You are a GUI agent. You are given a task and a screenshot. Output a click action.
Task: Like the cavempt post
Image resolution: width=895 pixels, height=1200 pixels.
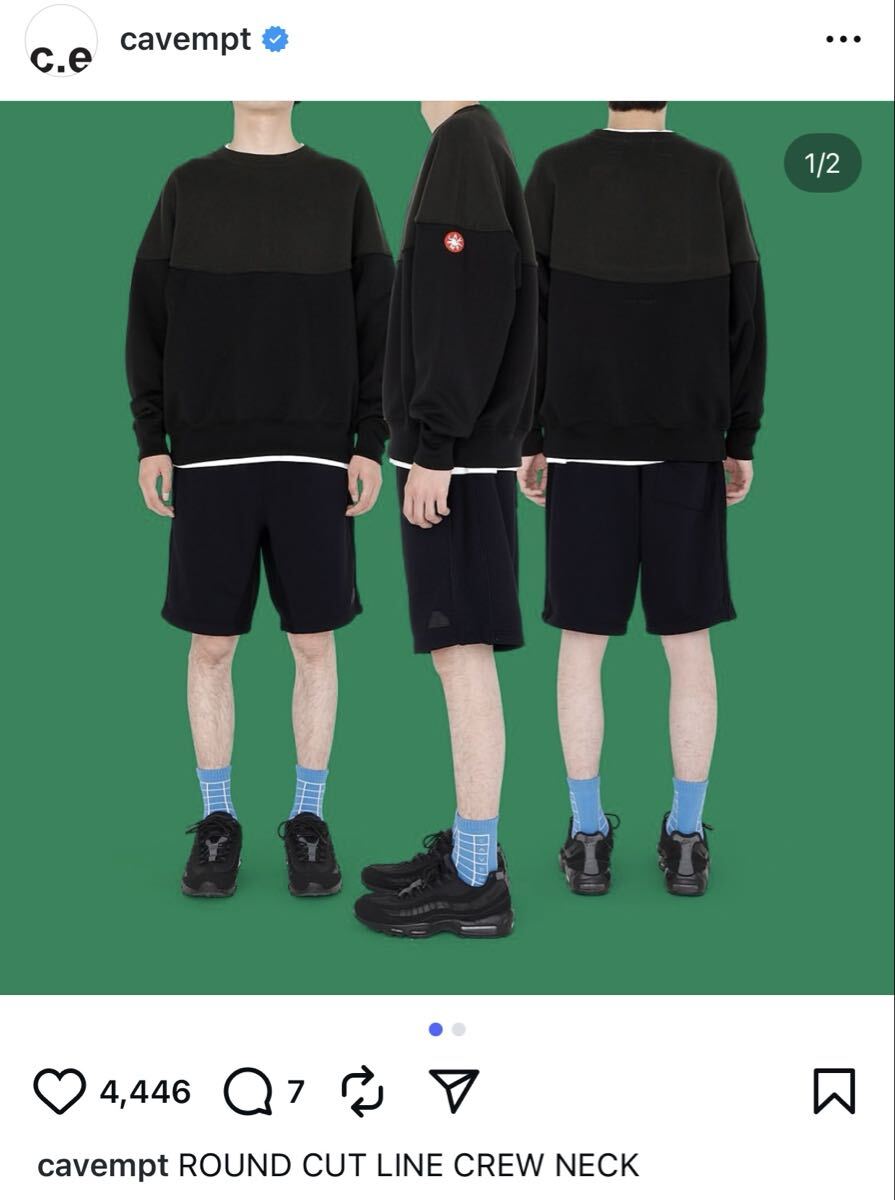60,1091
